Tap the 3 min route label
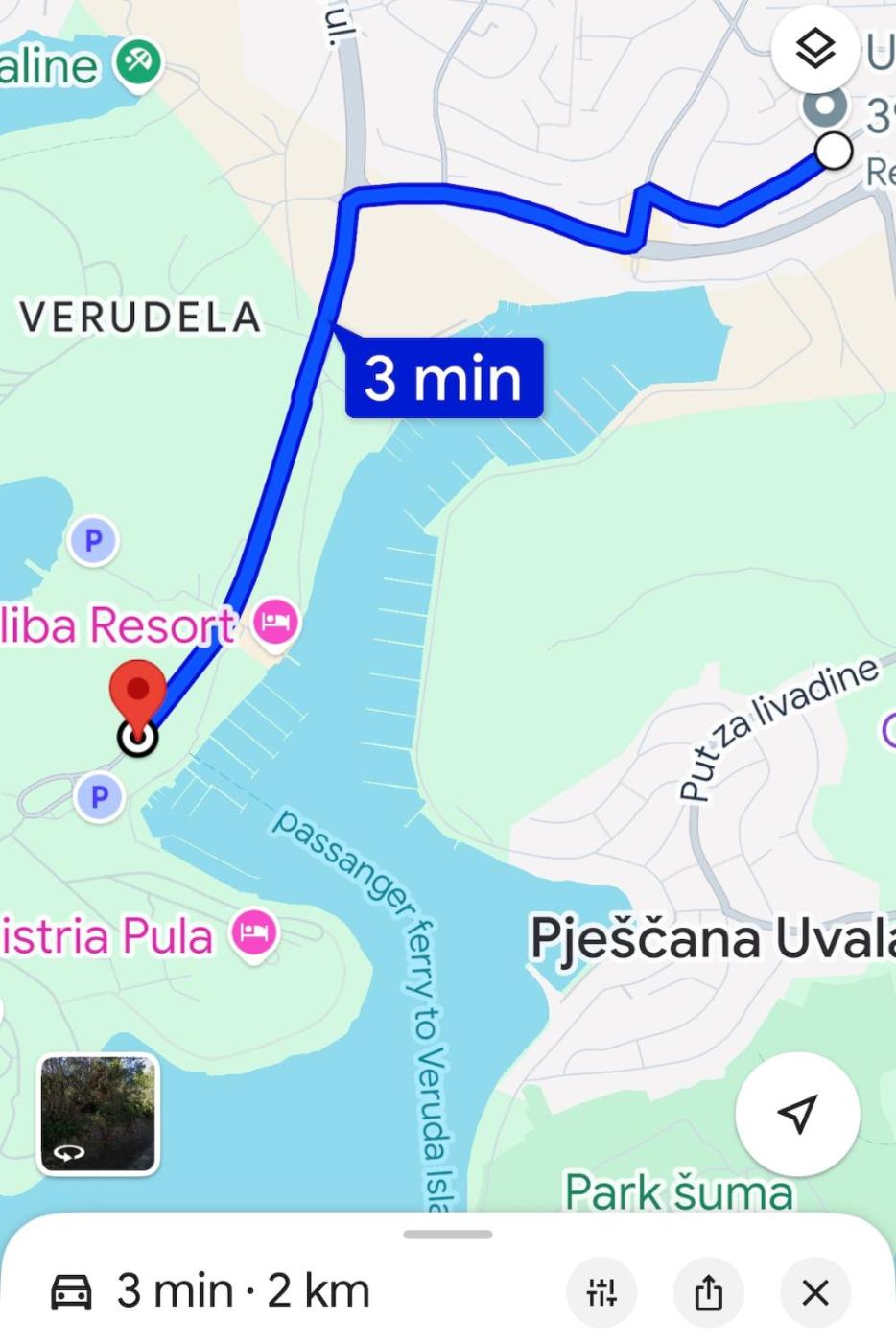This screenshot has height=1343, width=896. click(443, 378)
